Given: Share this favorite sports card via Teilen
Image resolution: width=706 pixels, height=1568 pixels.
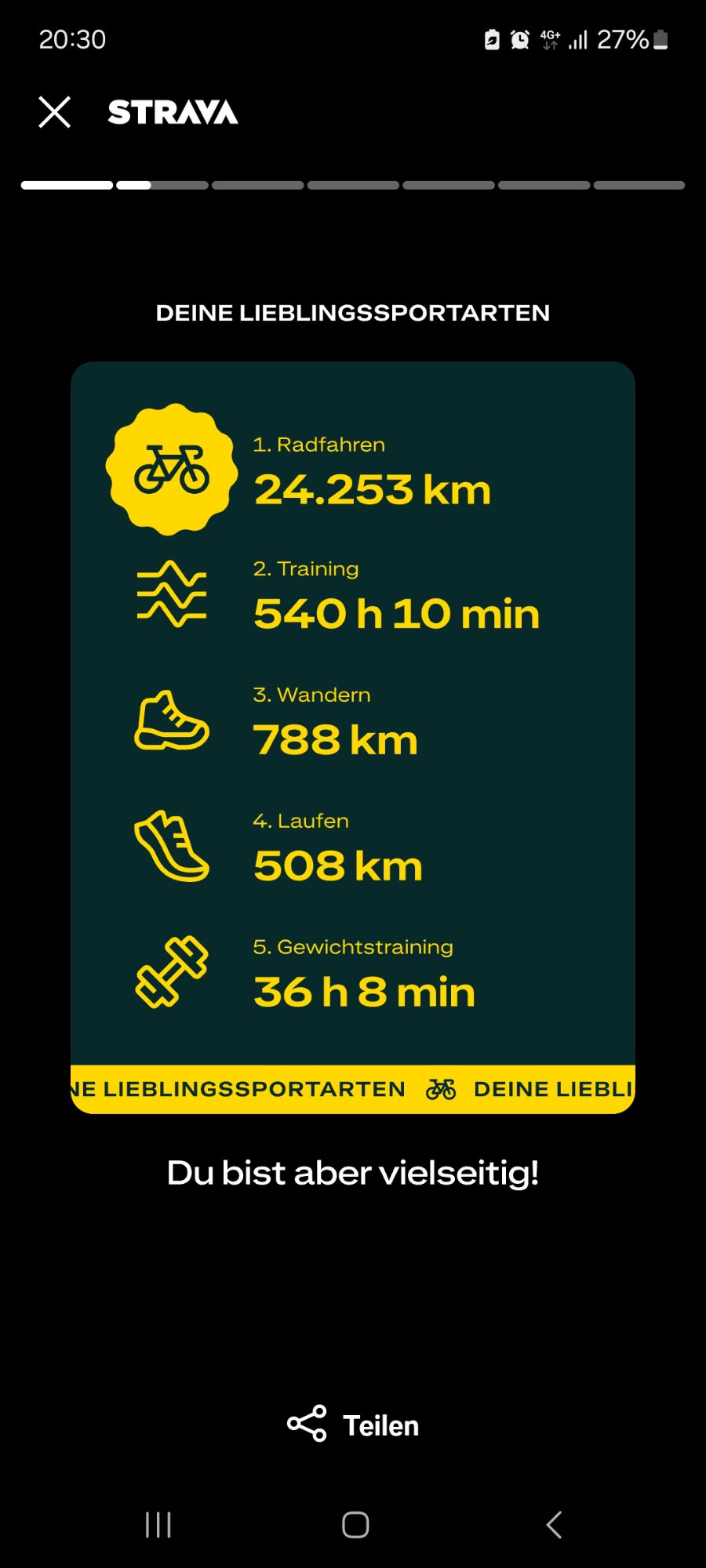Looking at the screenshot, I should (353, 1425).
